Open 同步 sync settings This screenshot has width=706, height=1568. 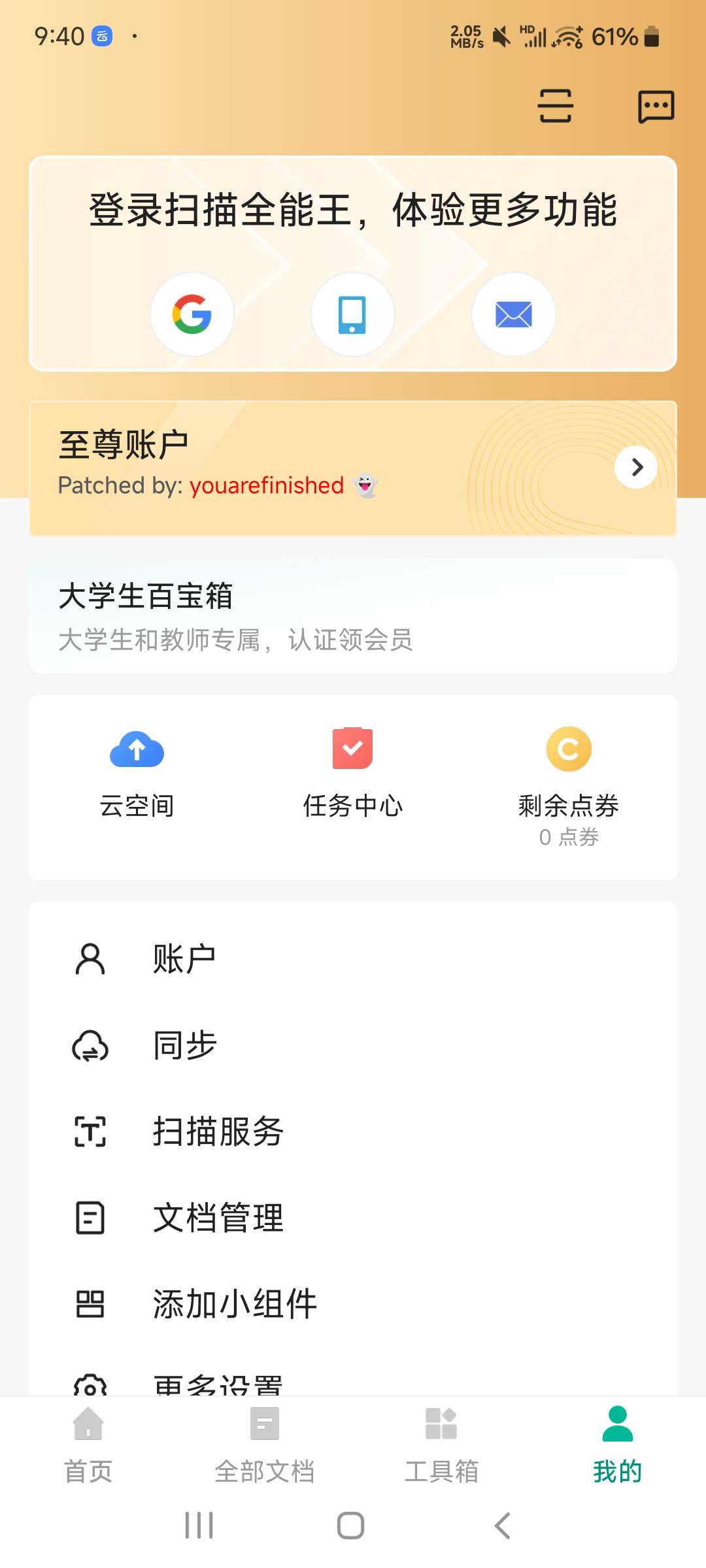[x=353, y=1045]
